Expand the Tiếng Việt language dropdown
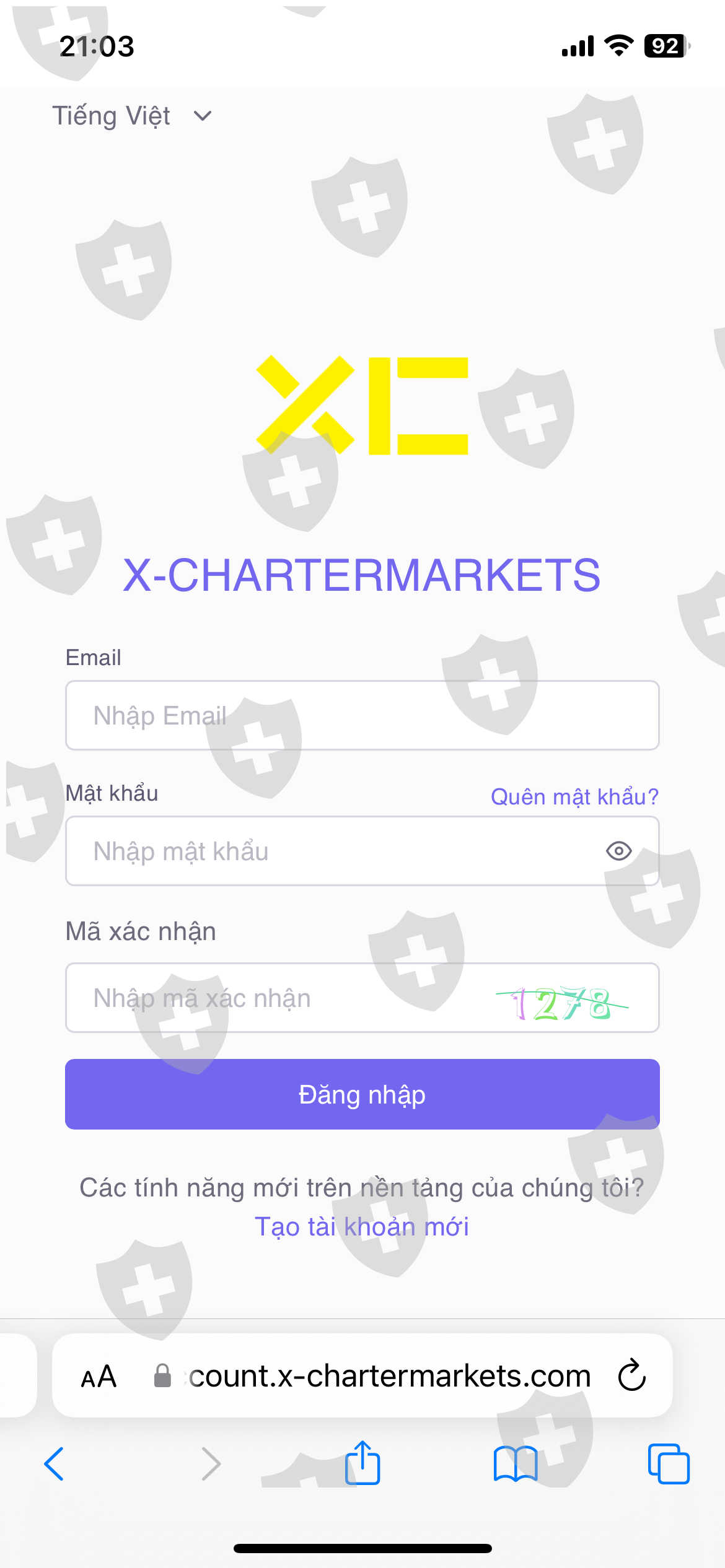Screen dimensions: 725x1568 coord(132,116)
